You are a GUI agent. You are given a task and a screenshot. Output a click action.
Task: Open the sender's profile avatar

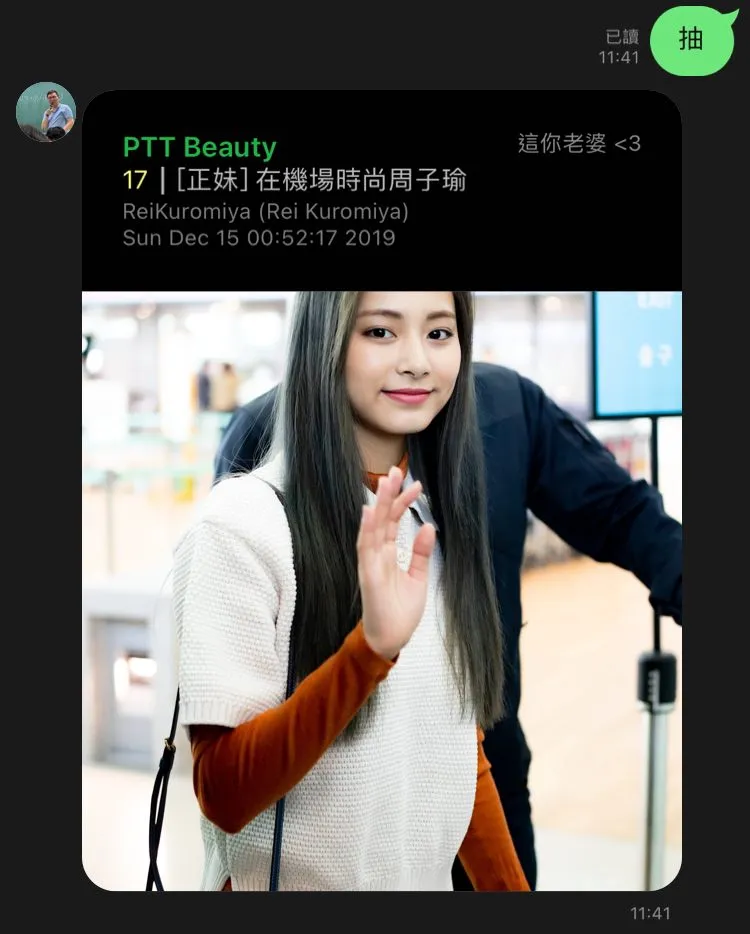tap(46, 112)
